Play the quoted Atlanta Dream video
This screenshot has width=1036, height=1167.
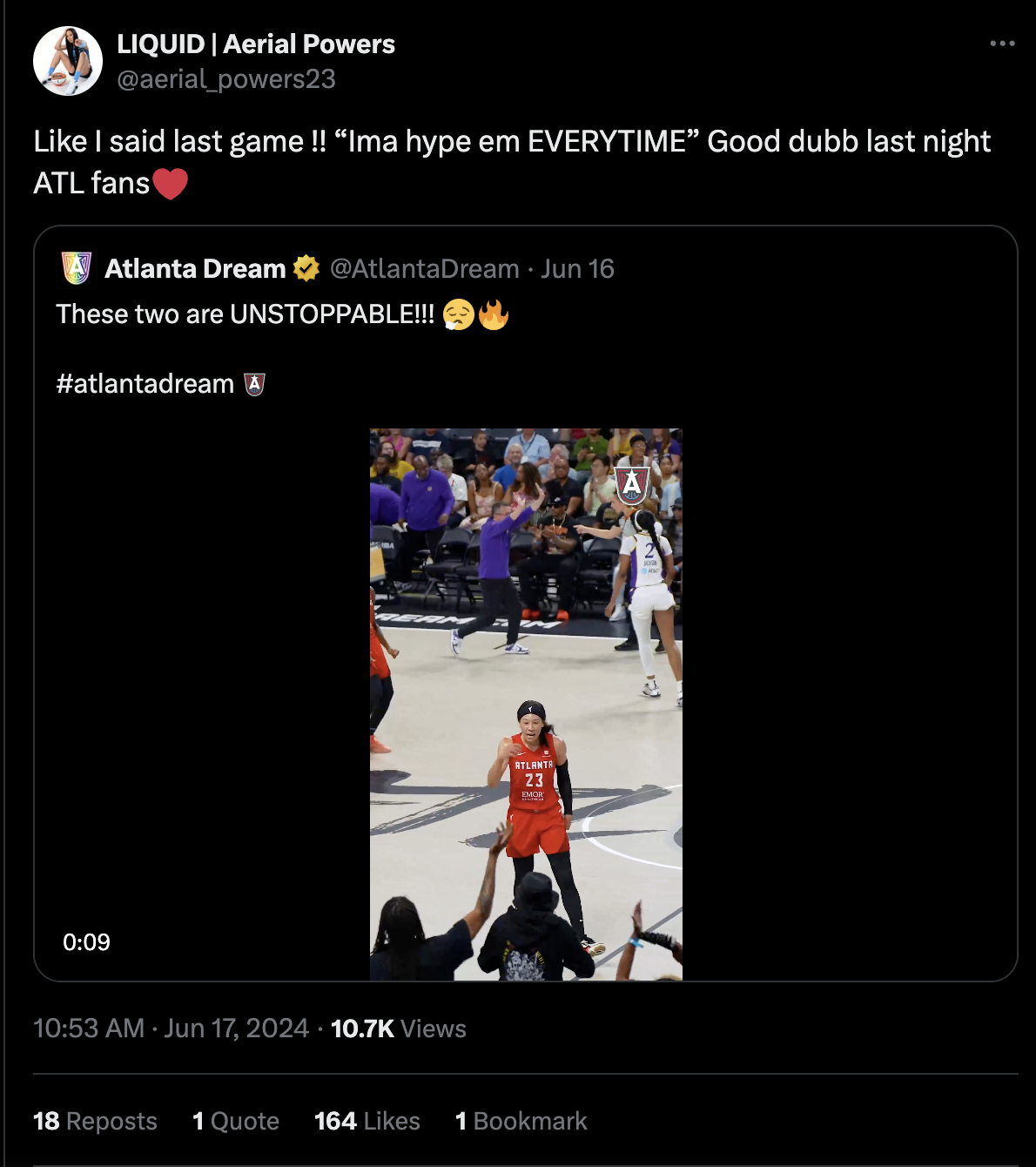click(526, 704)
